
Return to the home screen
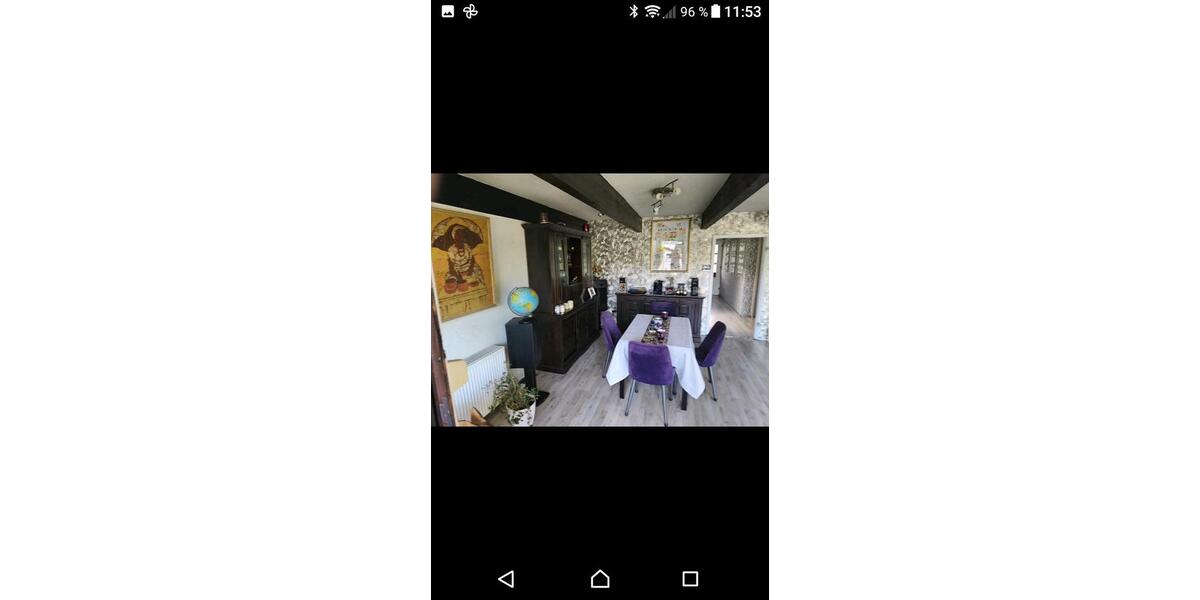point(600,579)
